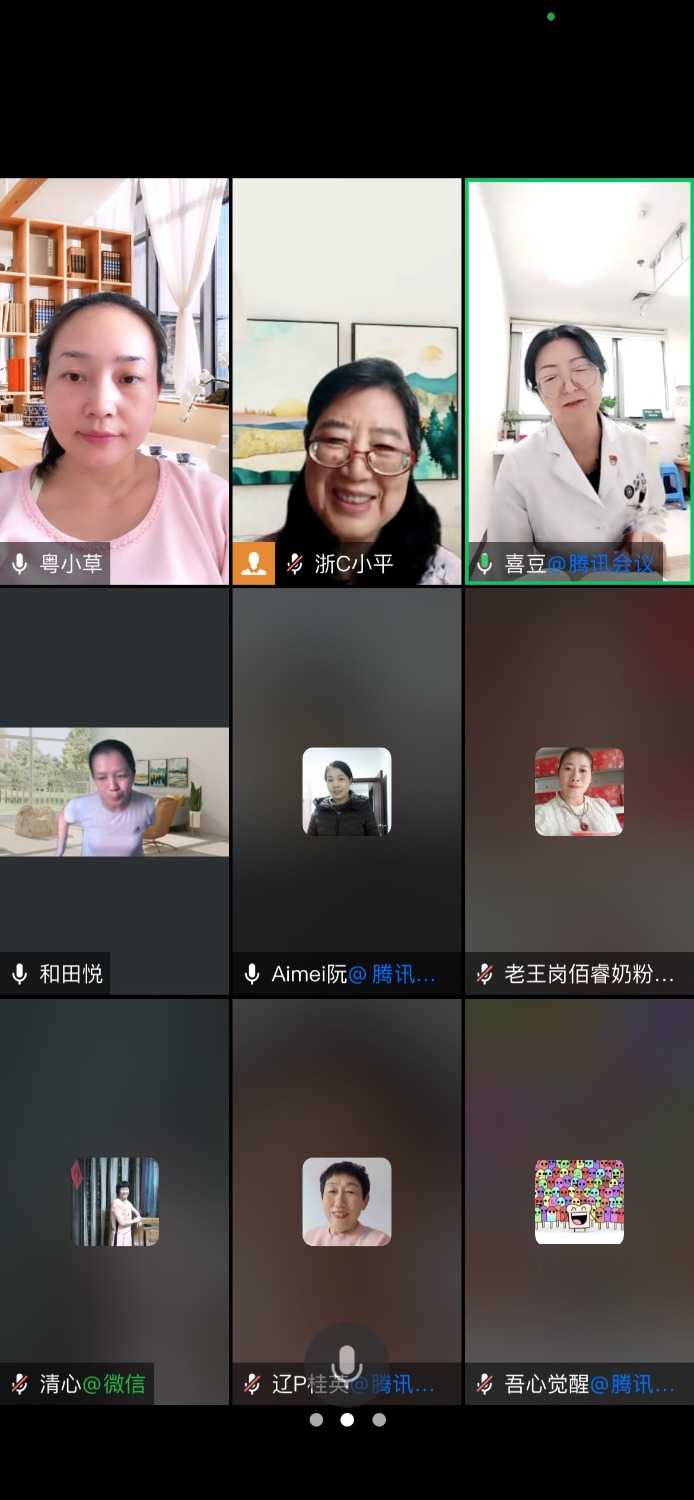
Task: Toggle the floating microphone button
Action: 347,1364
